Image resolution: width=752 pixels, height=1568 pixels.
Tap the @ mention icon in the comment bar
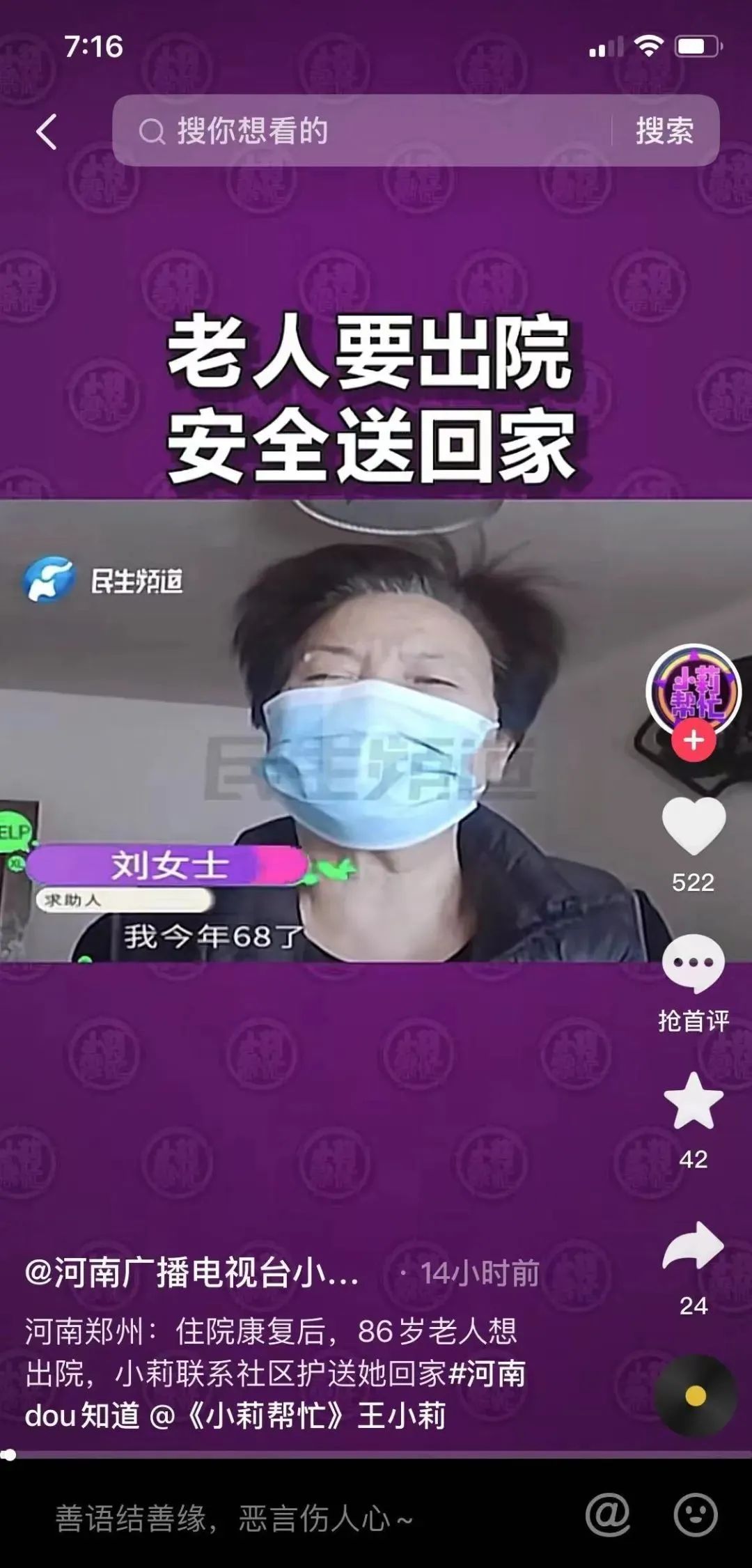[607, 1516]
